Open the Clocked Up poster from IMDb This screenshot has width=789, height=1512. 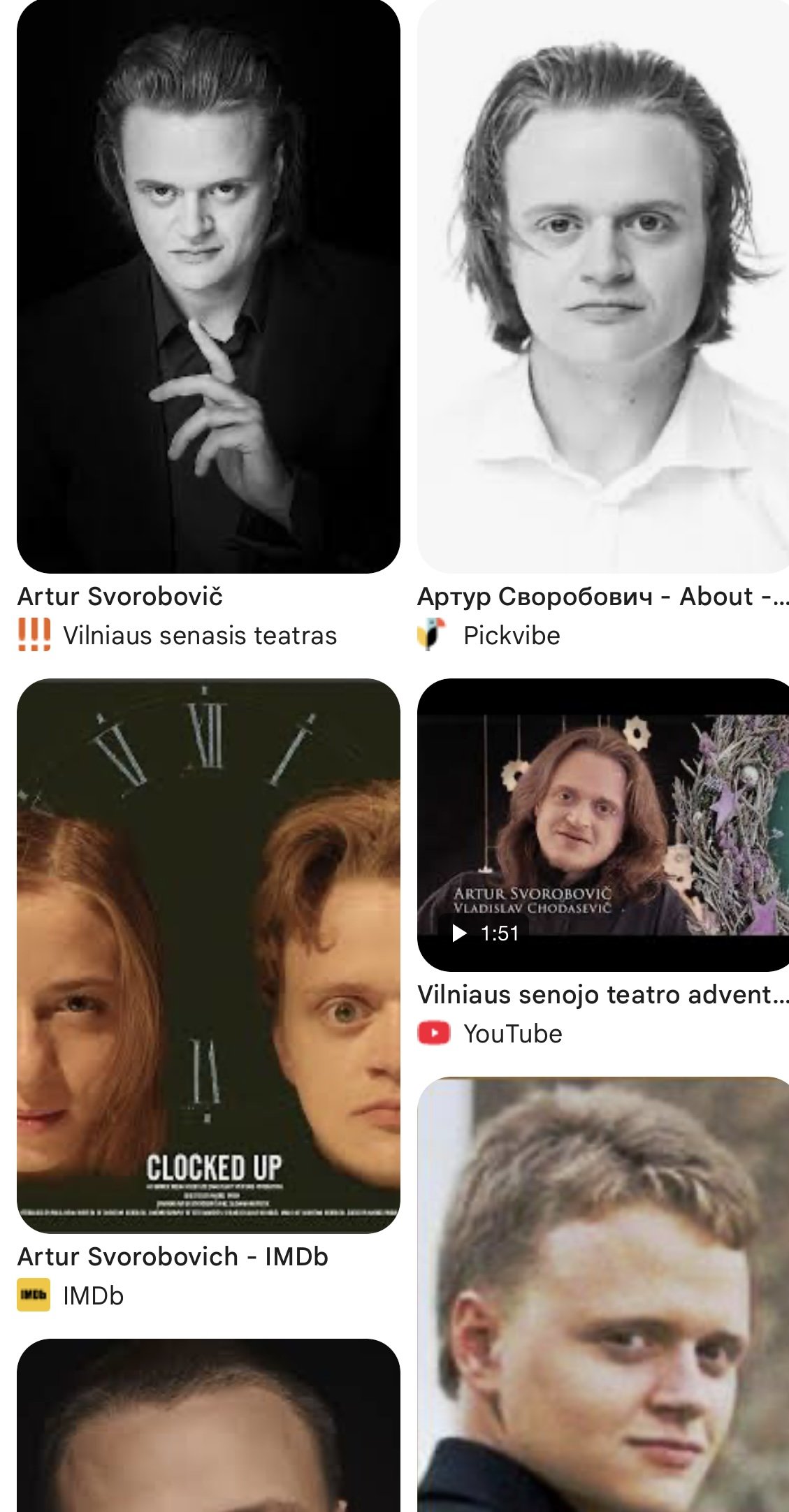click(208, 956)
